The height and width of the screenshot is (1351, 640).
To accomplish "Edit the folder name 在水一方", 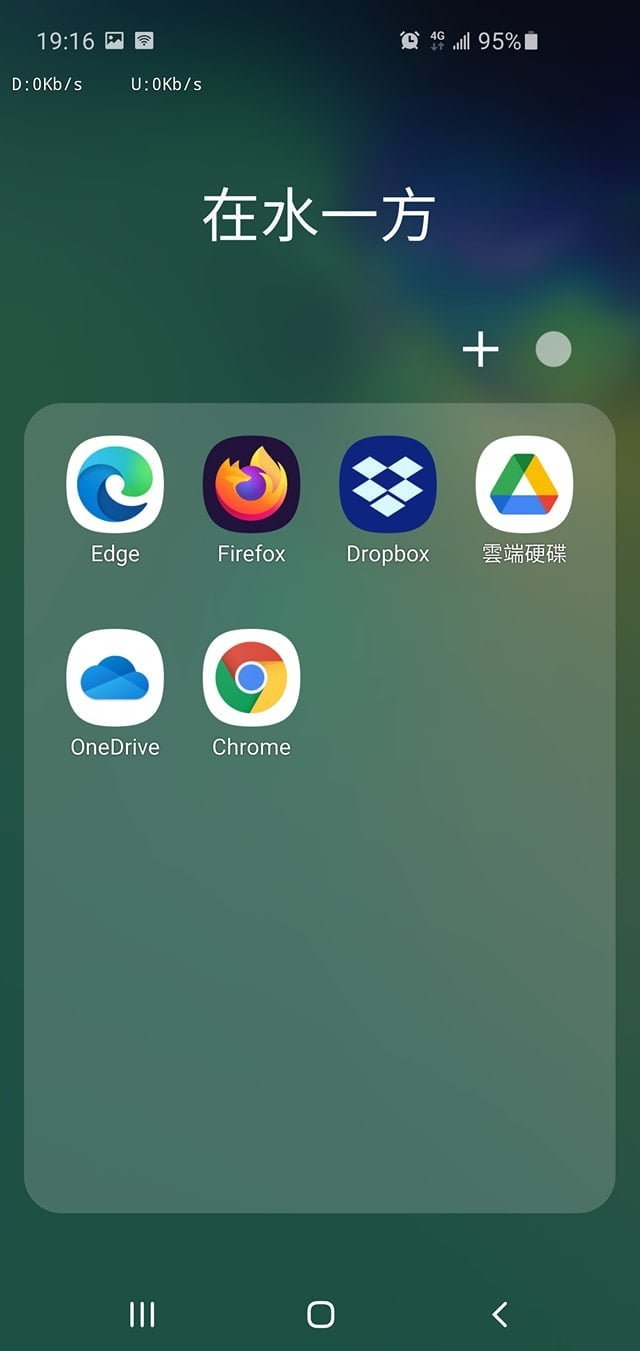I will [x=319, y=217].
